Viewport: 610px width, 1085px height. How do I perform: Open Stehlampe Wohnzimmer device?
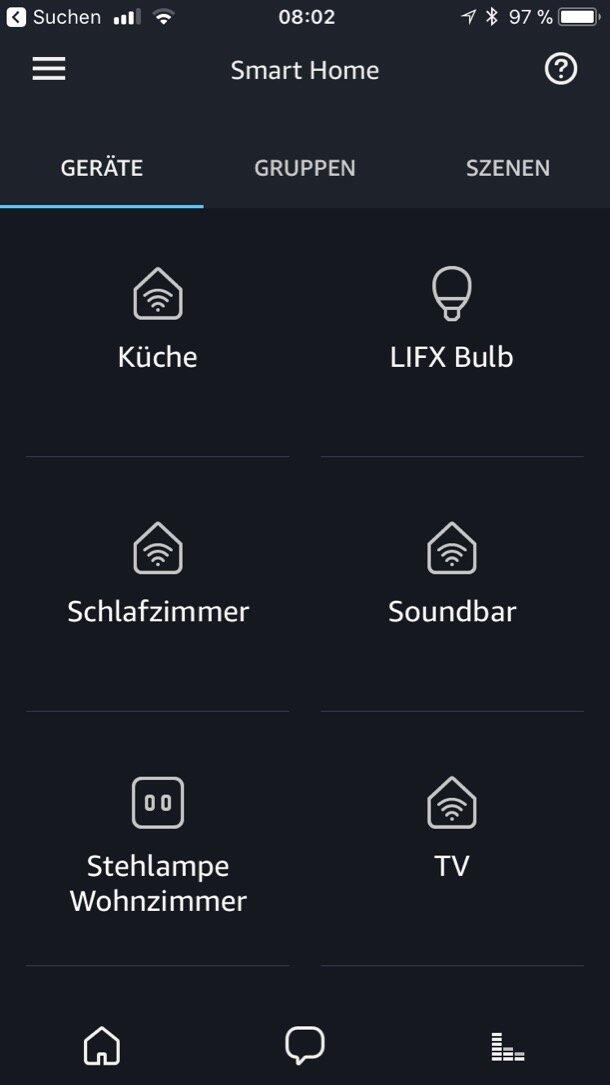158,845
